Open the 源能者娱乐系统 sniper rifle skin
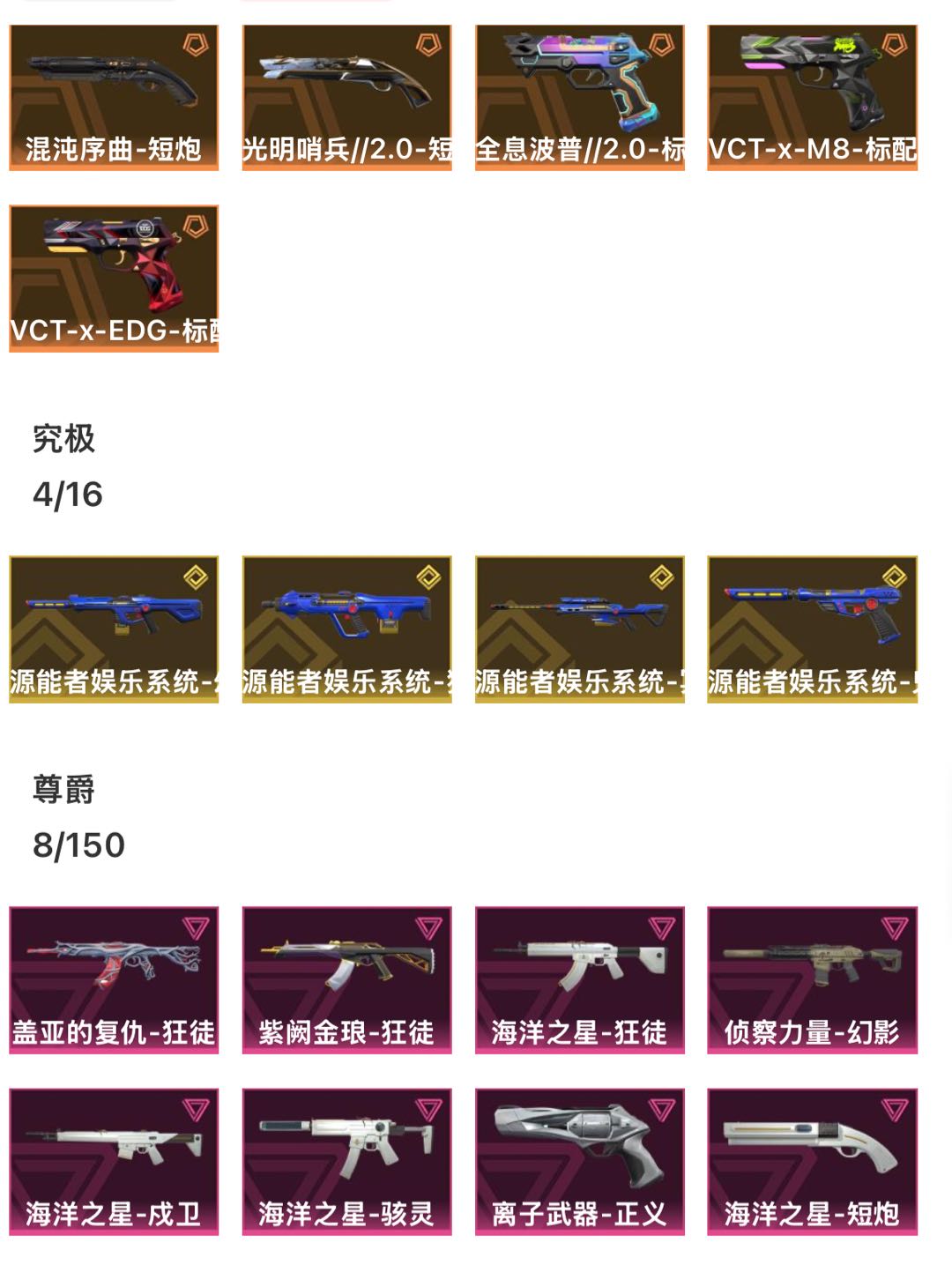The height and width of the screenshot is (1265, 952). pyautogui.click(x=579, y=629)
